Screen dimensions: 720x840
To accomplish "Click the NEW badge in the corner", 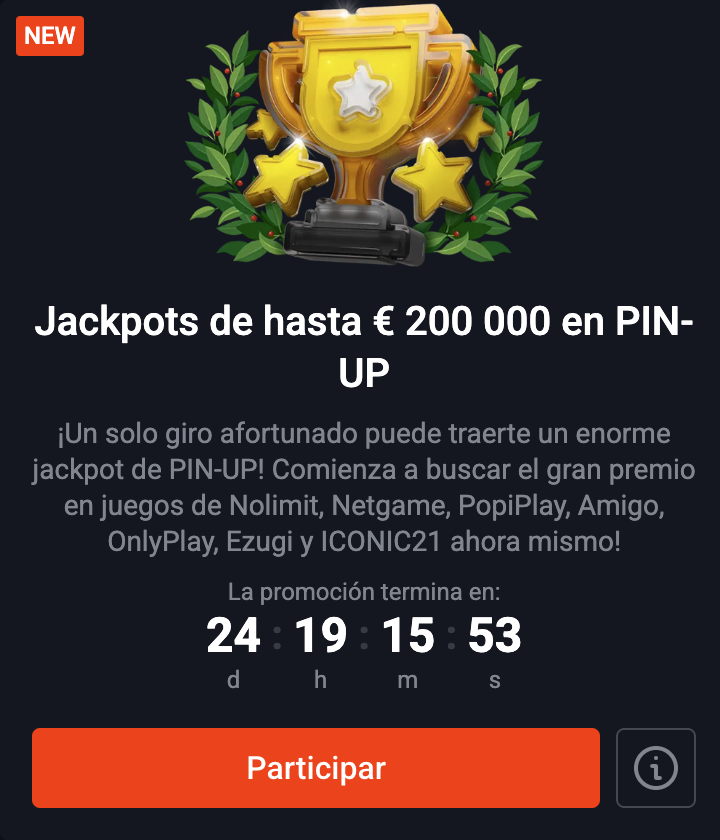I will pyautogui.click(x=49, y=36).
